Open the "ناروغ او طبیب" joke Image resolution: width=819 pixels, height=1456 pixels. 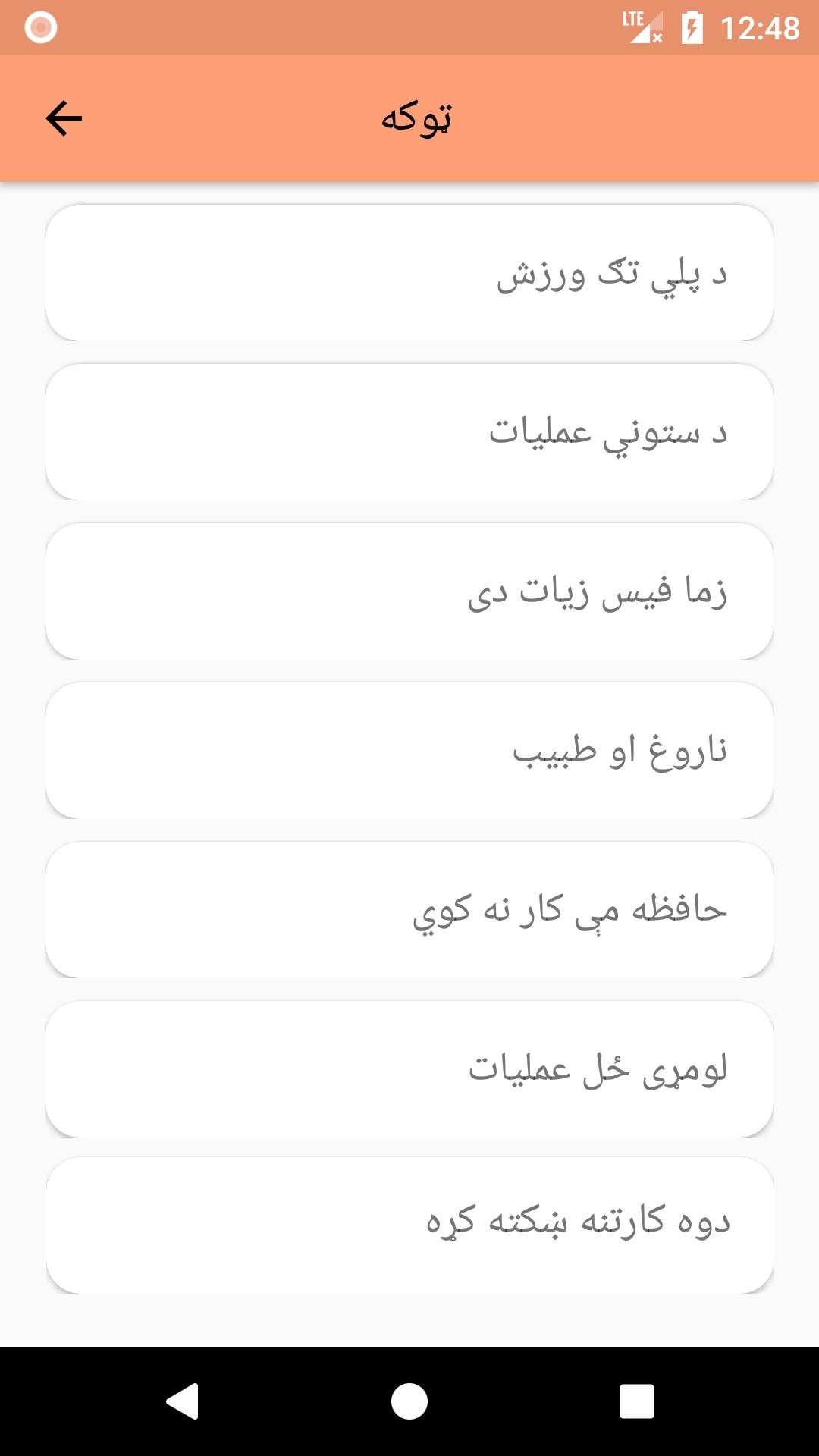(409, 752)
